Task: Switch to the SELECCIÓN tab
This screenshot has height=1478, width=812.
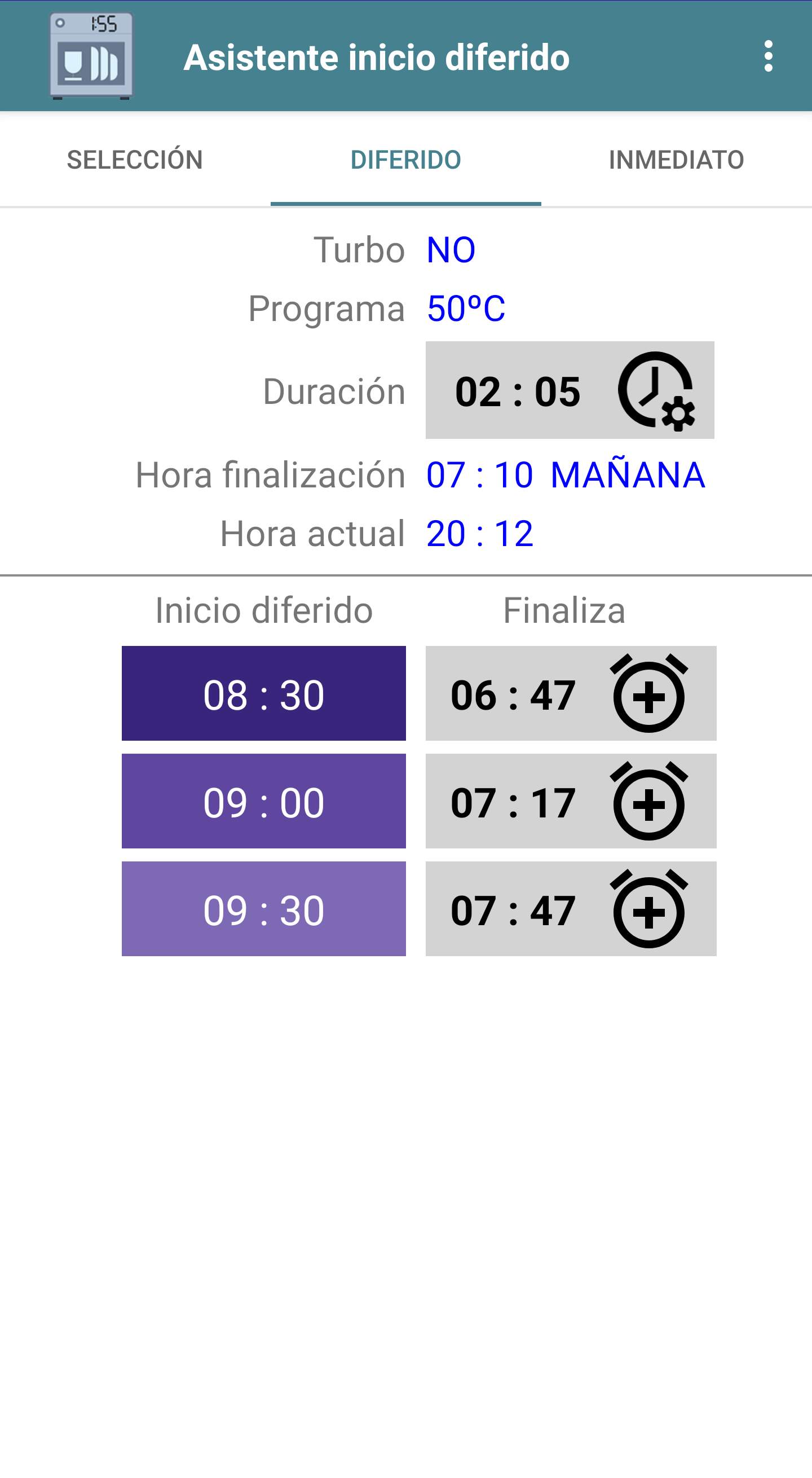Action: [x=135, y=160]
